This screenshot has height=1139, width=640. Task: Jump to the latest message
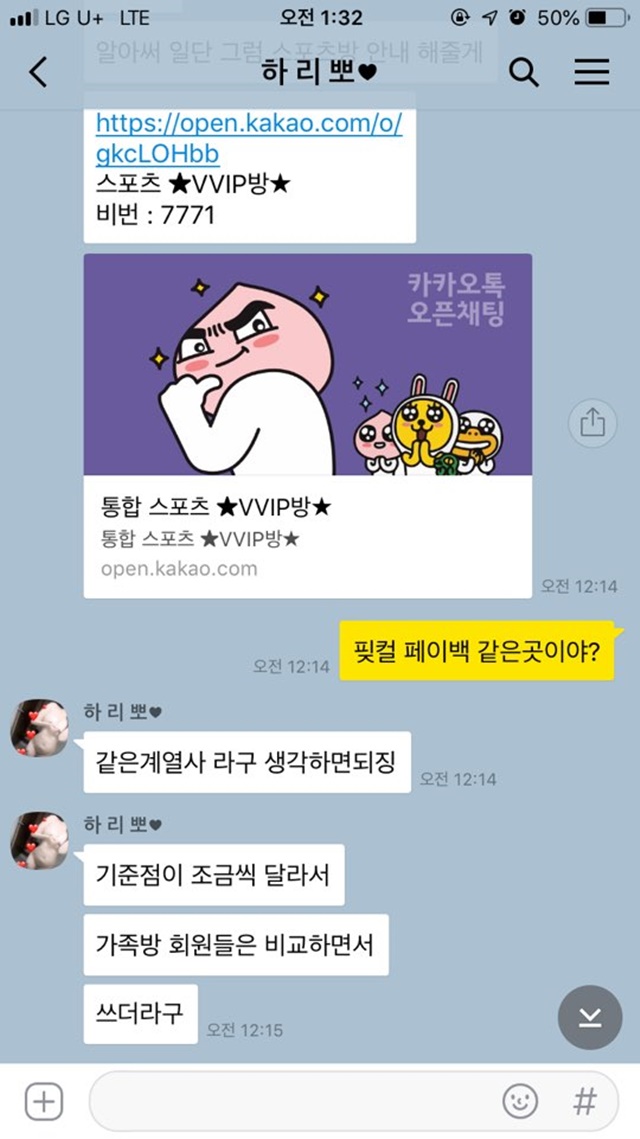click(590, 1018)
